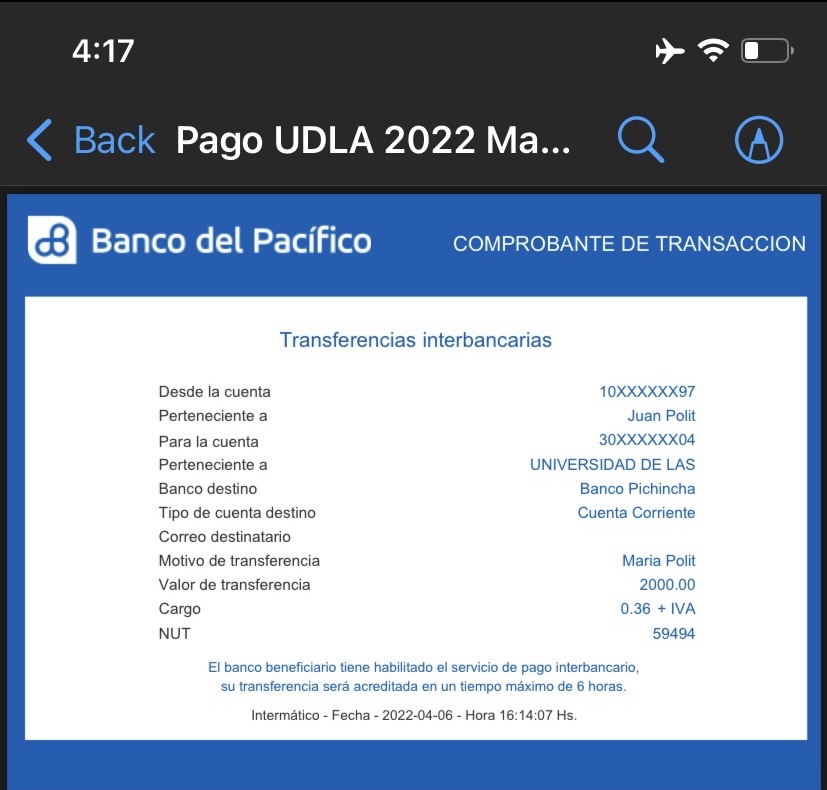Open search in the document
Screen dimensions: 827x790
click(x=640, y=140)
